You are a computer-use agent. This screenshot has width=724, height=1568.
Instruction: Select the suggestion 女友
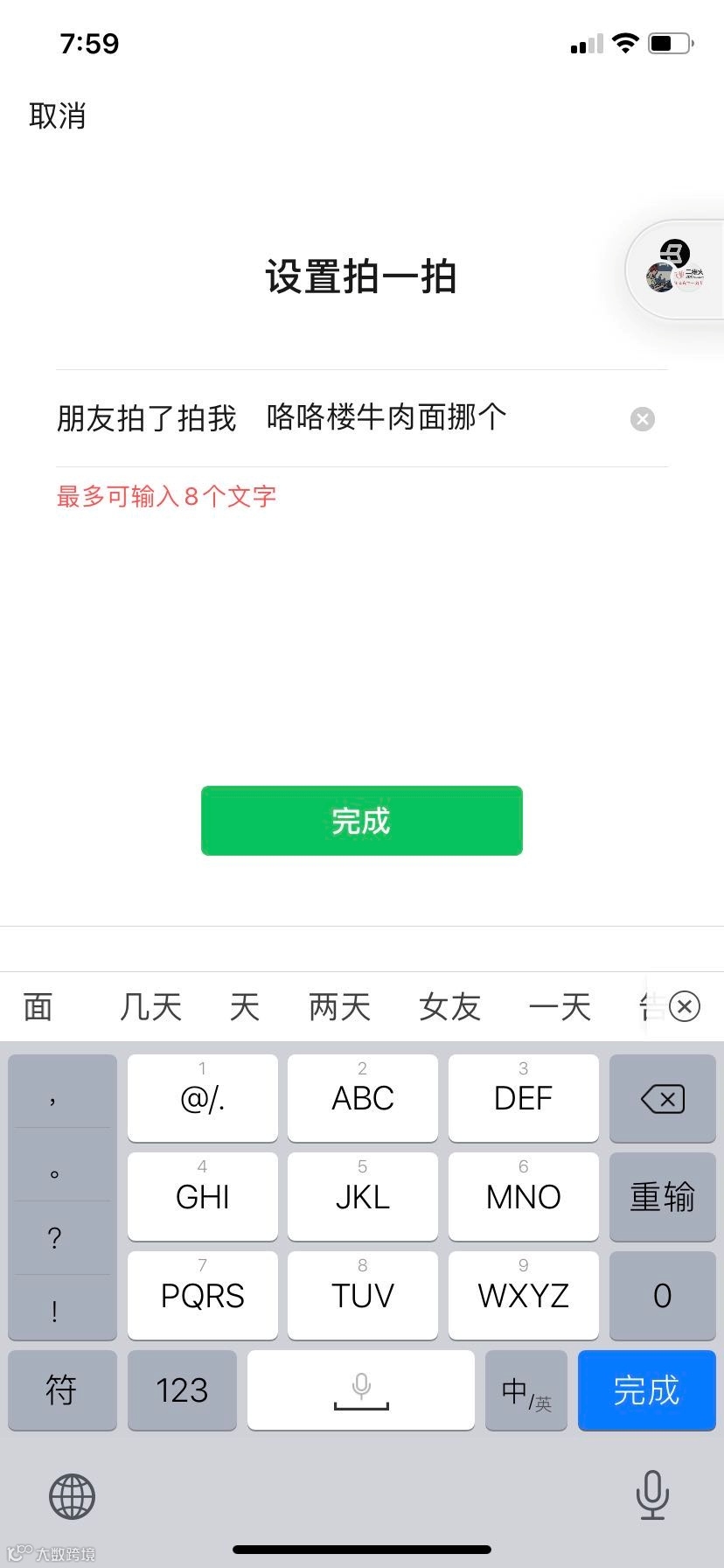[449, 1007]
